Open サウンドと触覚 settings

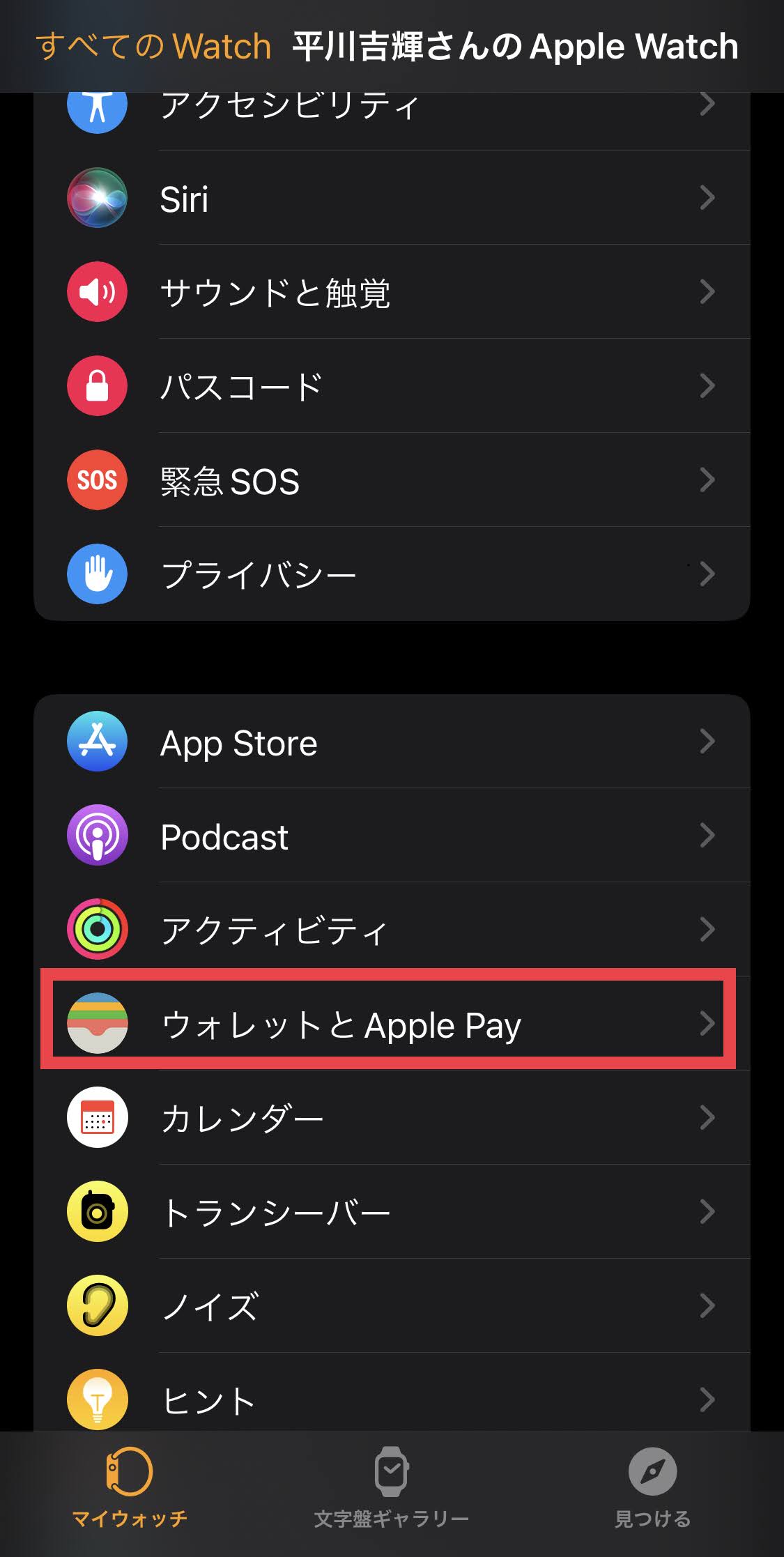(x=390, y=292)
